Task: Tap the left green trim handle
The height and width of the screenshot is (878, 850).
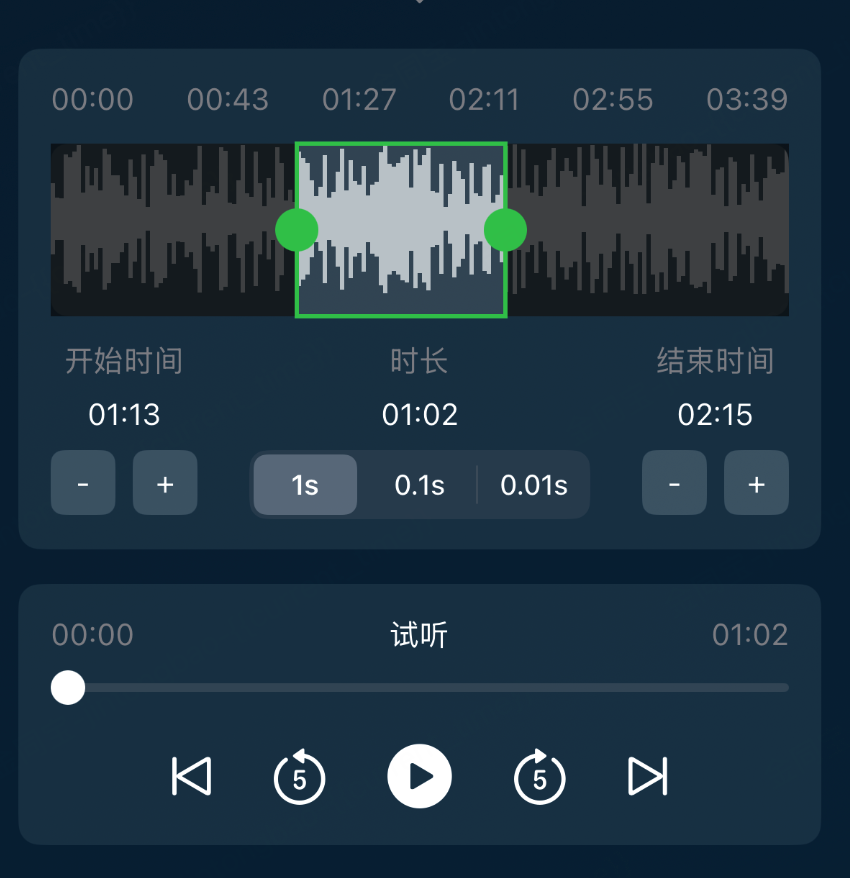Action: (x=297, y=230)
